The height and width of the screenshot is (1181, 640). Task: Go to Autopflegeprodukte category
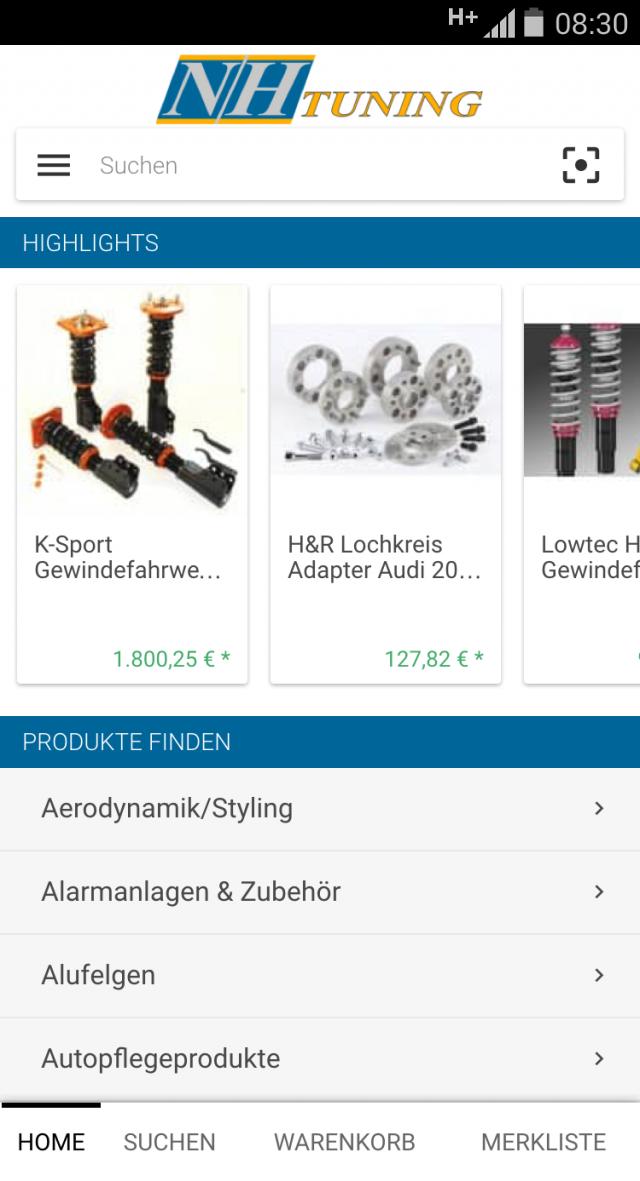click(320, 1058)
